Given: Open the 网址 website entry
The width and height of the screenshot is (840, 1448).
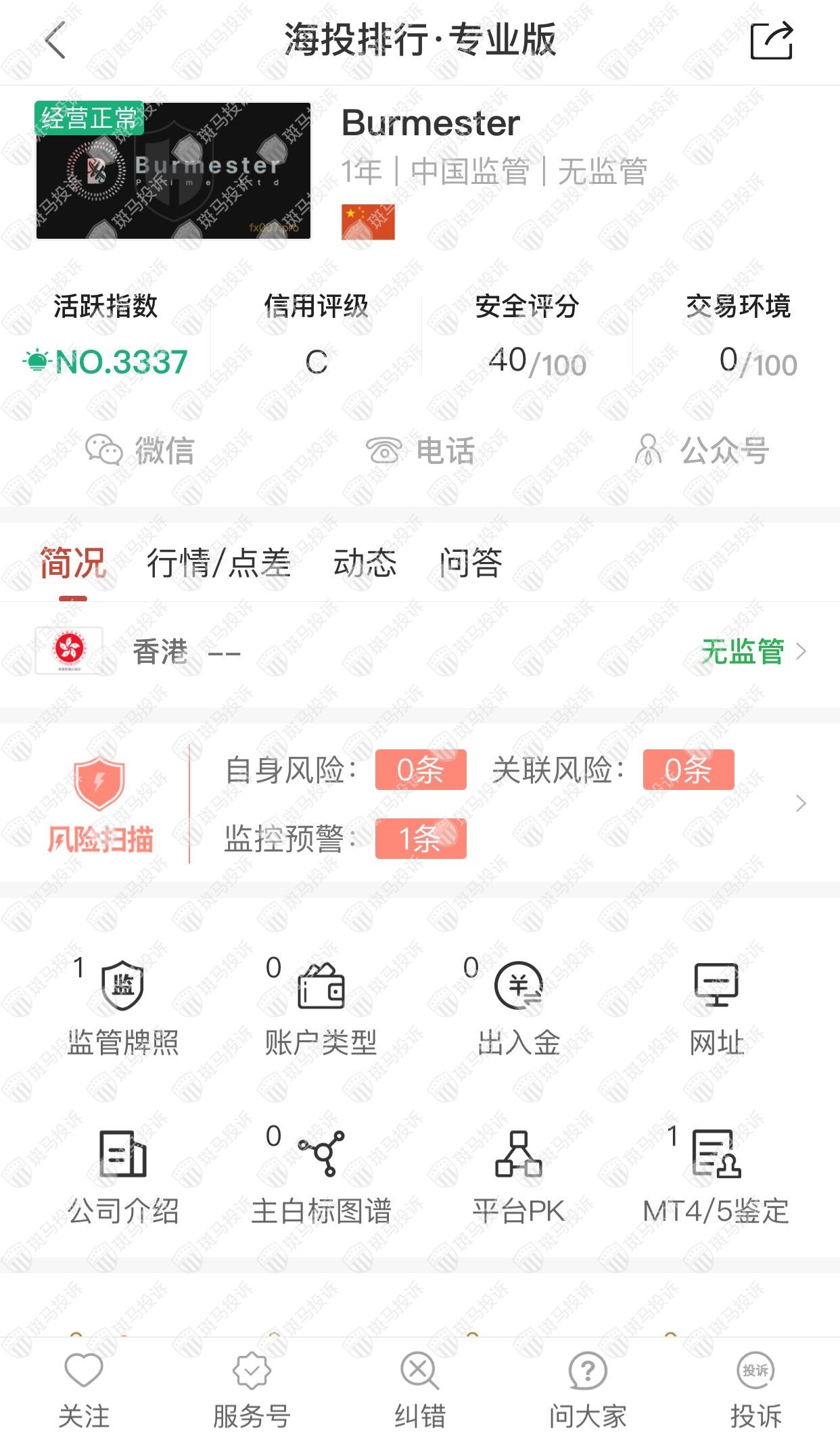Looking at the screenshot, I should 716,1008.
